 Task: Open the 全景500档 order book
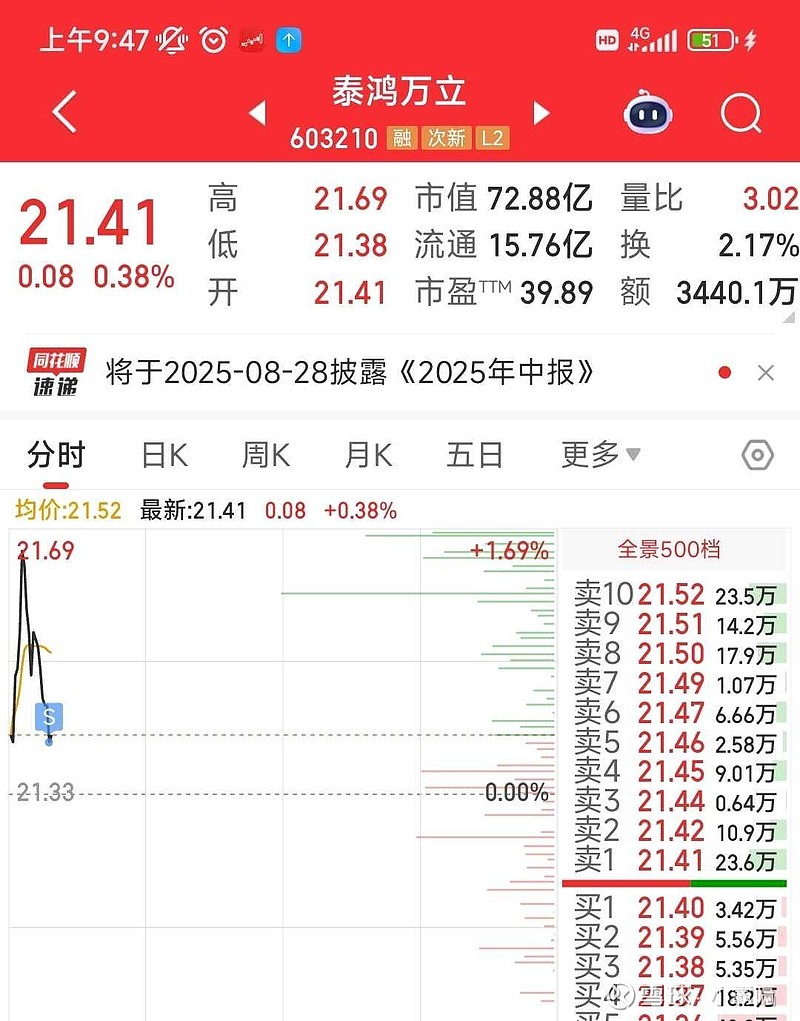pos(668,549)
